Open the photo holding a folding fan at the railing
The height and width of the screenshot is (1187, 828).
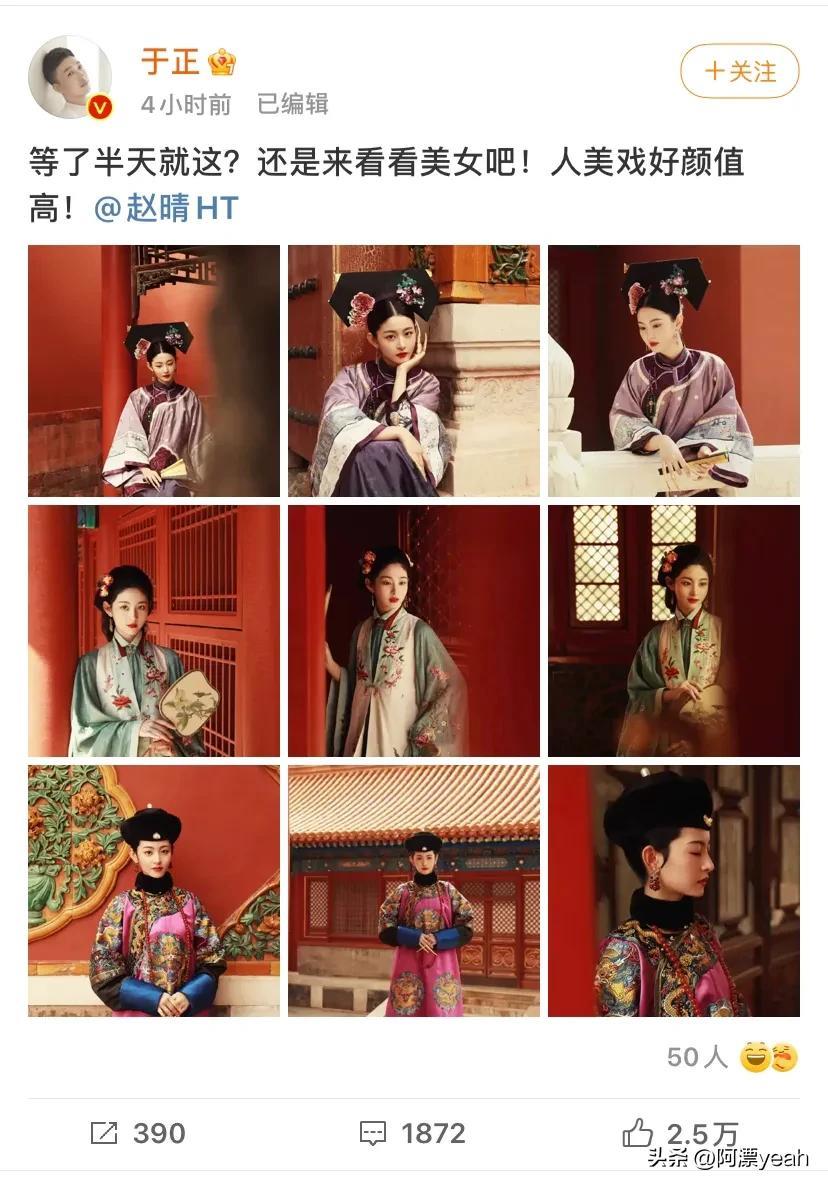click(x=673, y=371)
